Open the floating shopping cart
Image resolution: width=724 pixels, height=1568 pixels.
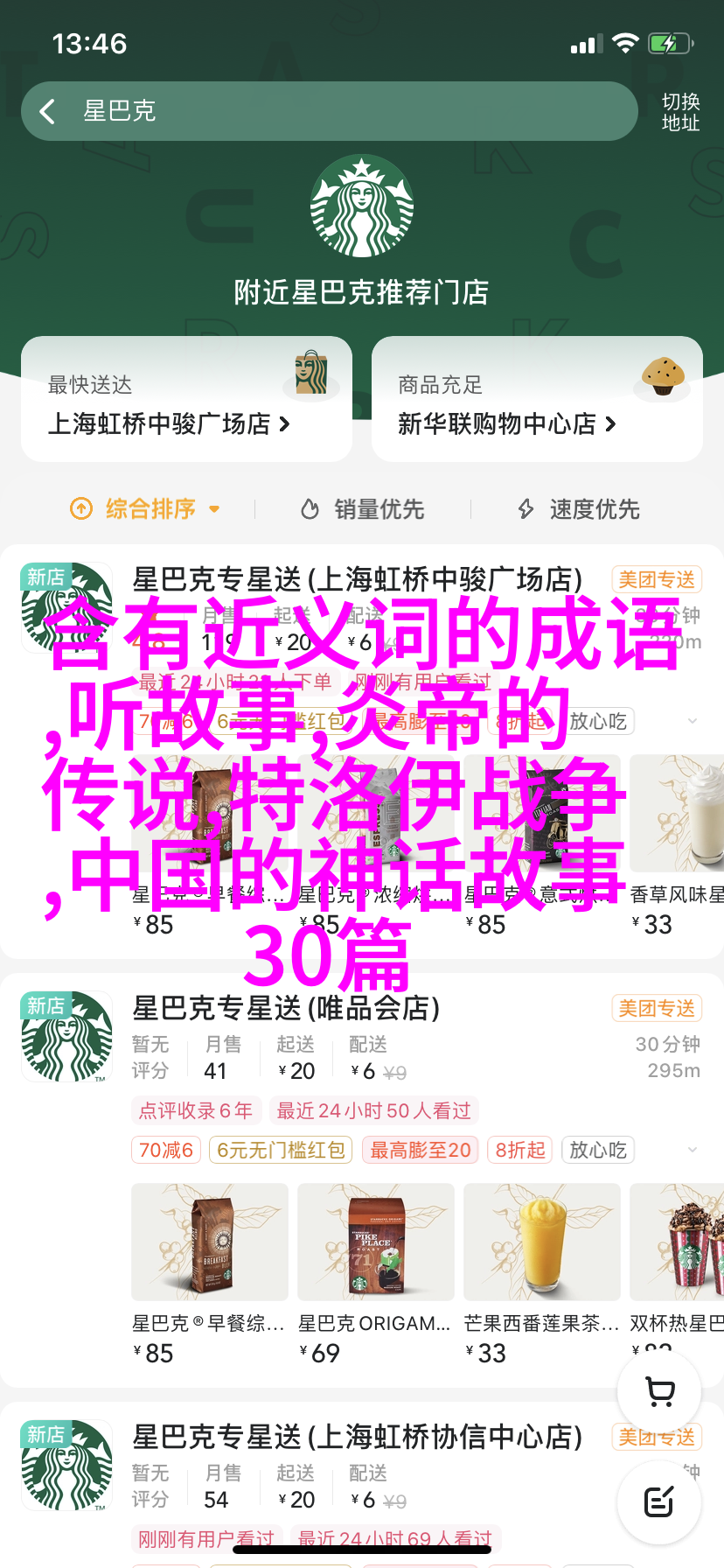[659, 1391]
